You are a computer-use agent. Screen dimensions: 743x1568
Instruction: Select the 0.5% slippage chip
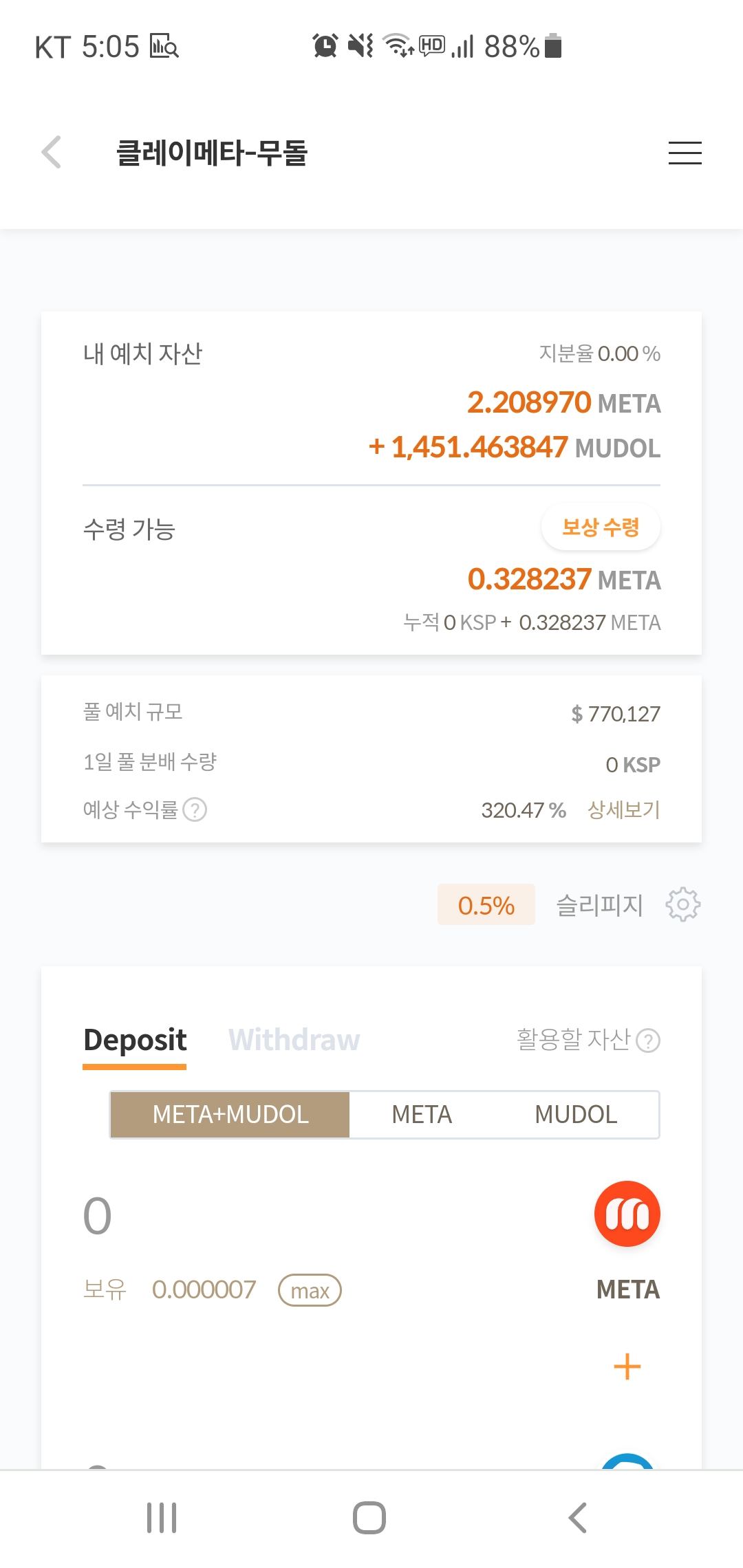(486, 905)
